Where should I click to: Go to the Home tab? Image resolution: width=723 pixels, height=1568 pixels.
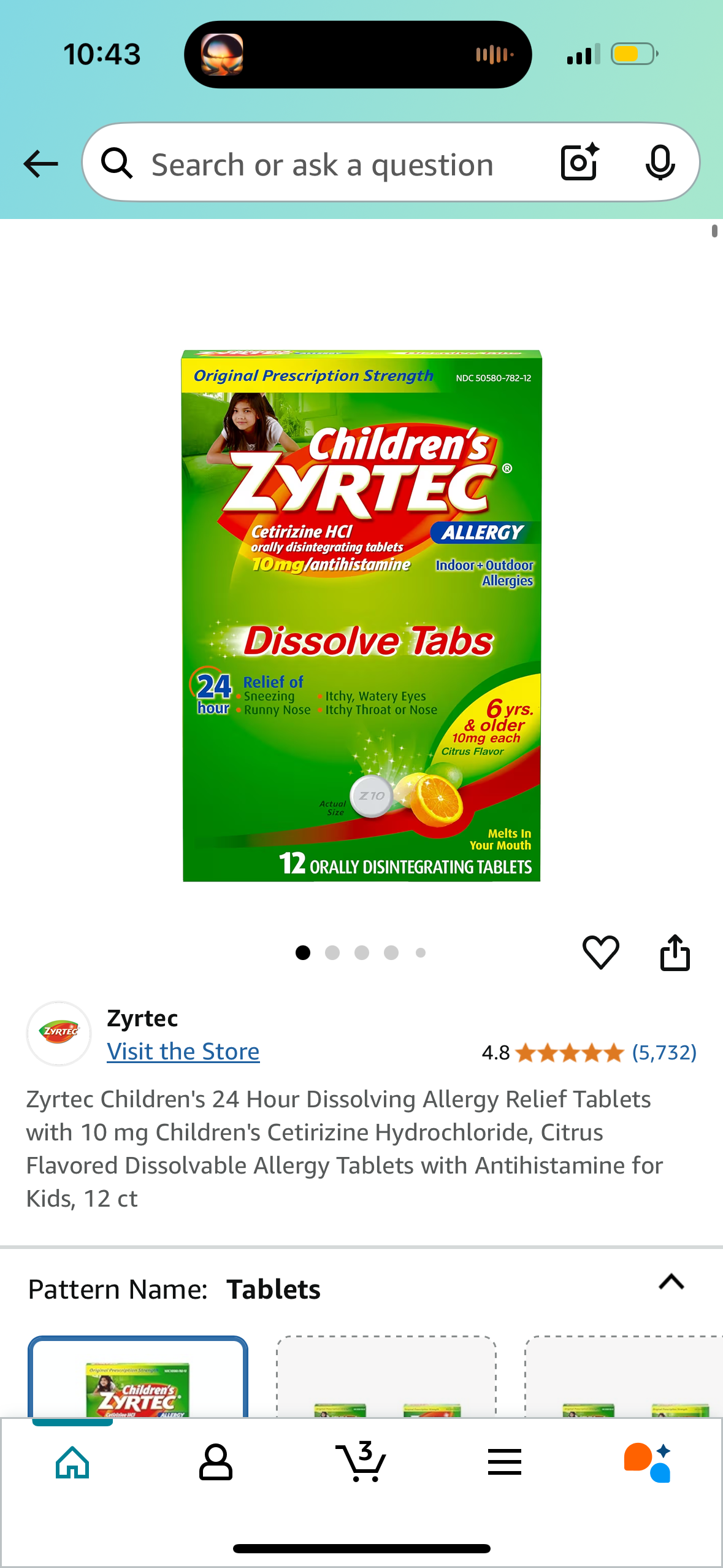pos(72,1462)
